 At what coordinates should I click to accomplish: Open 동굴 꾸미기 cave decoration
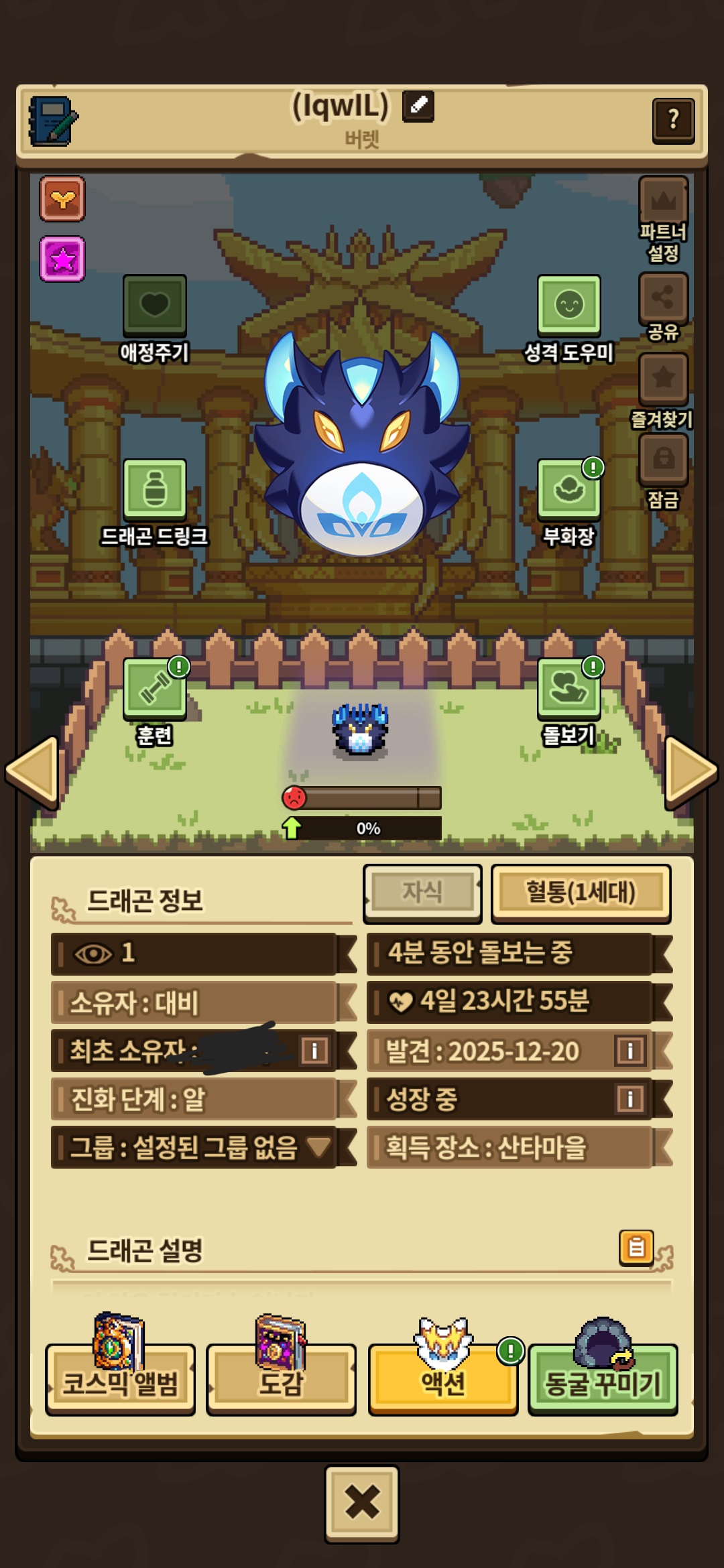pyautogui.click(x=603, y=1382)
